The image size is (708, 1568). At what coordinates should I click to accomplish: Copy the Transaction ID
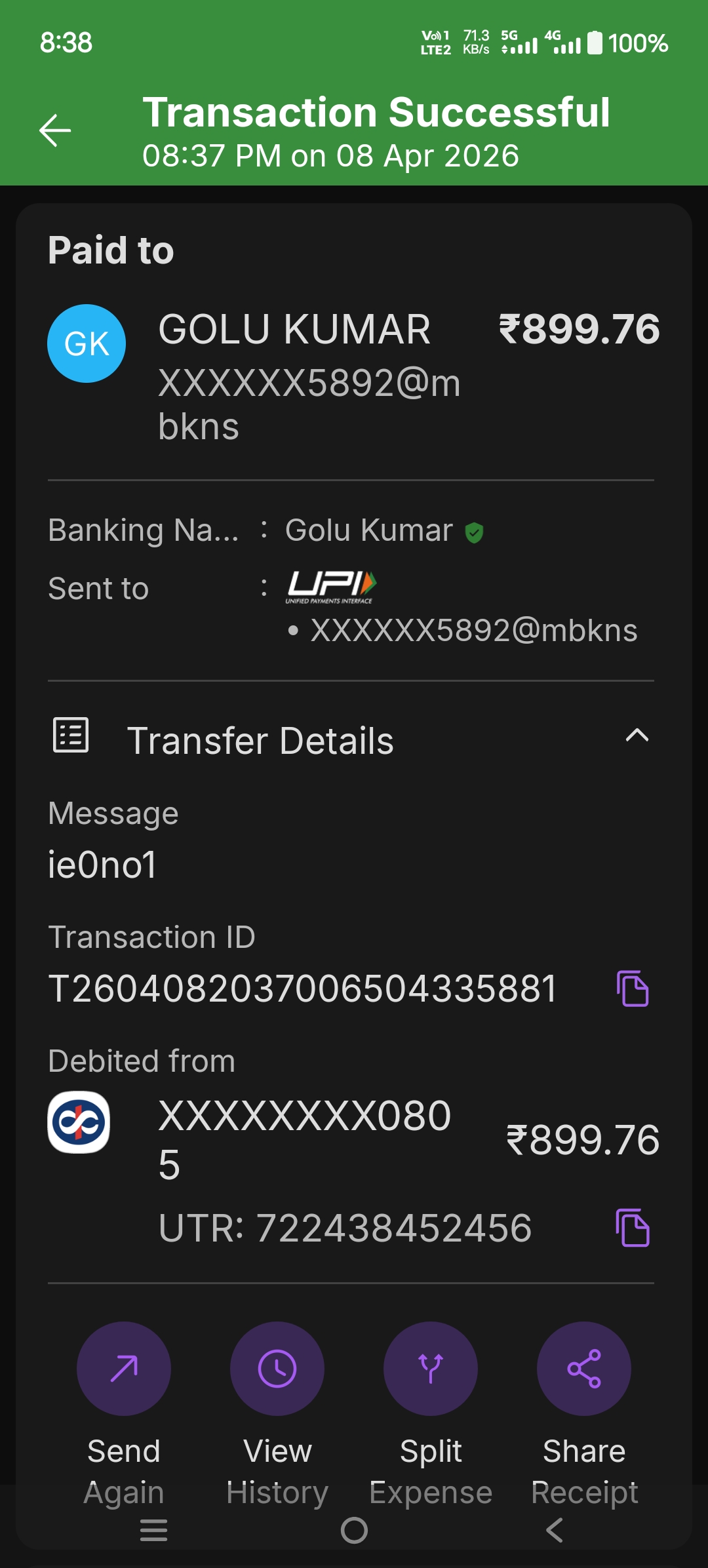click(633, 989)
